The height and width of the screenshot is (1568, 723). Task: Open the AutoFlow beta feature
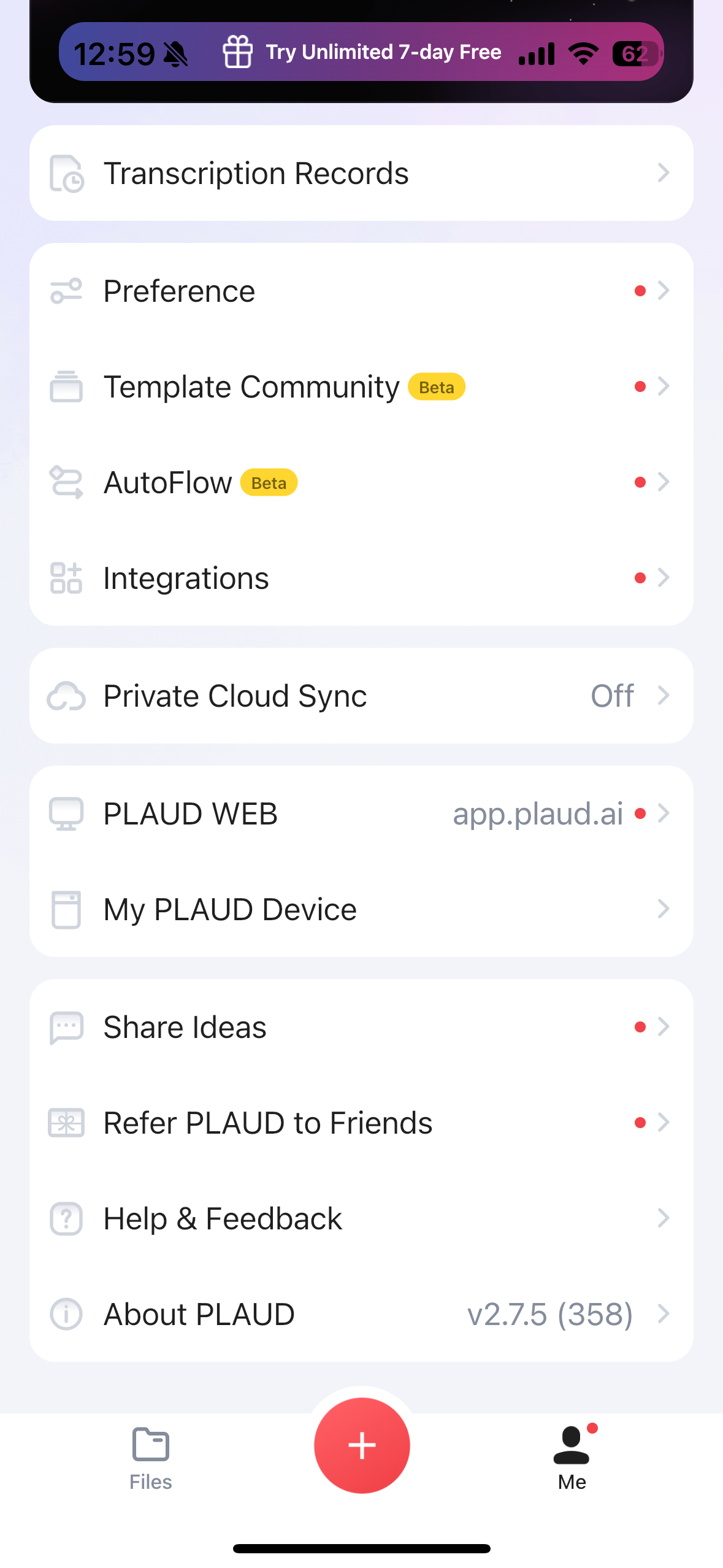[361, 482]
